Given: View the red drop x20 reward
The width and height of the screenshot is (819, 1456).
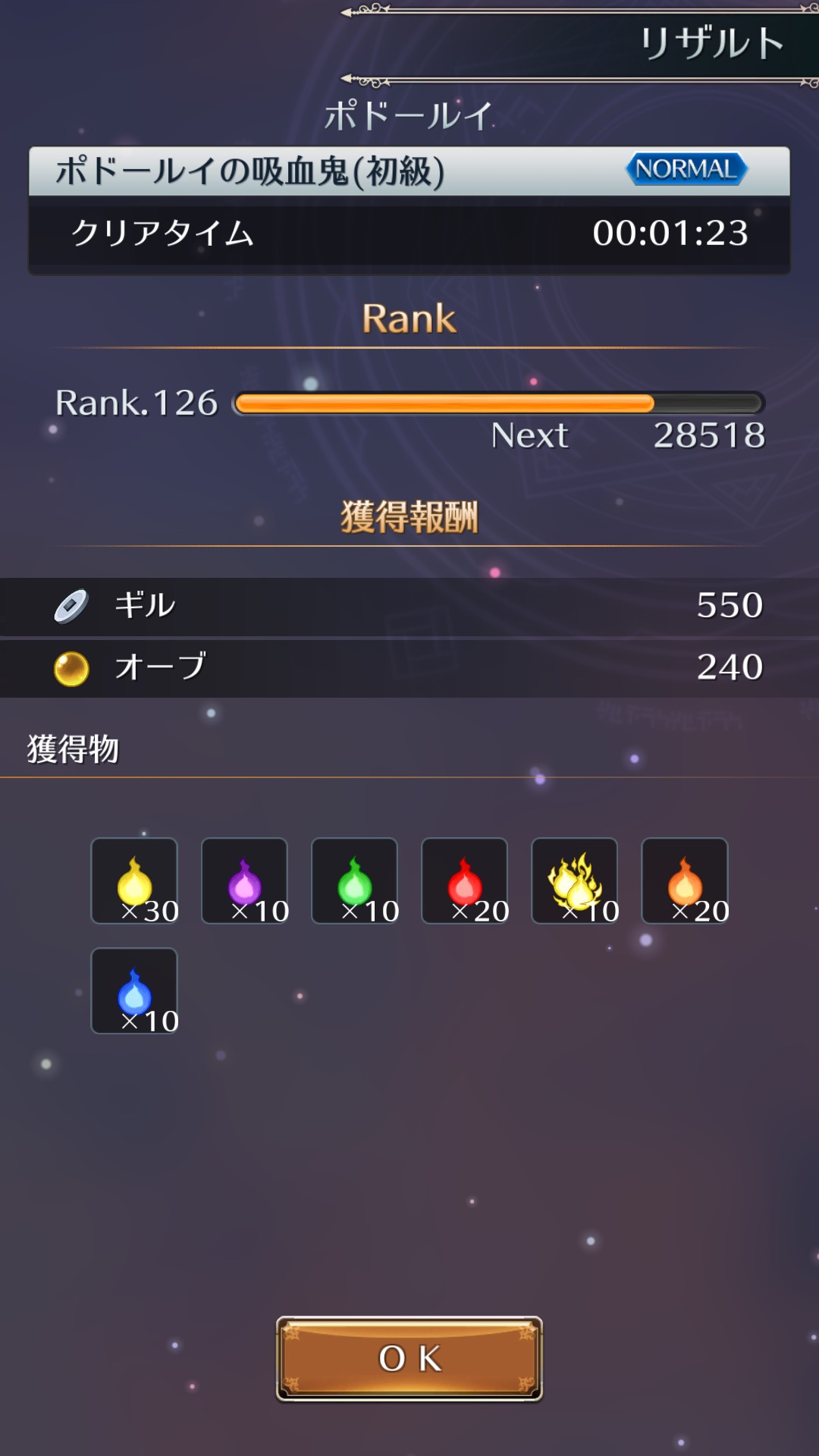Looking at the screenshot, I should point(464,880).
